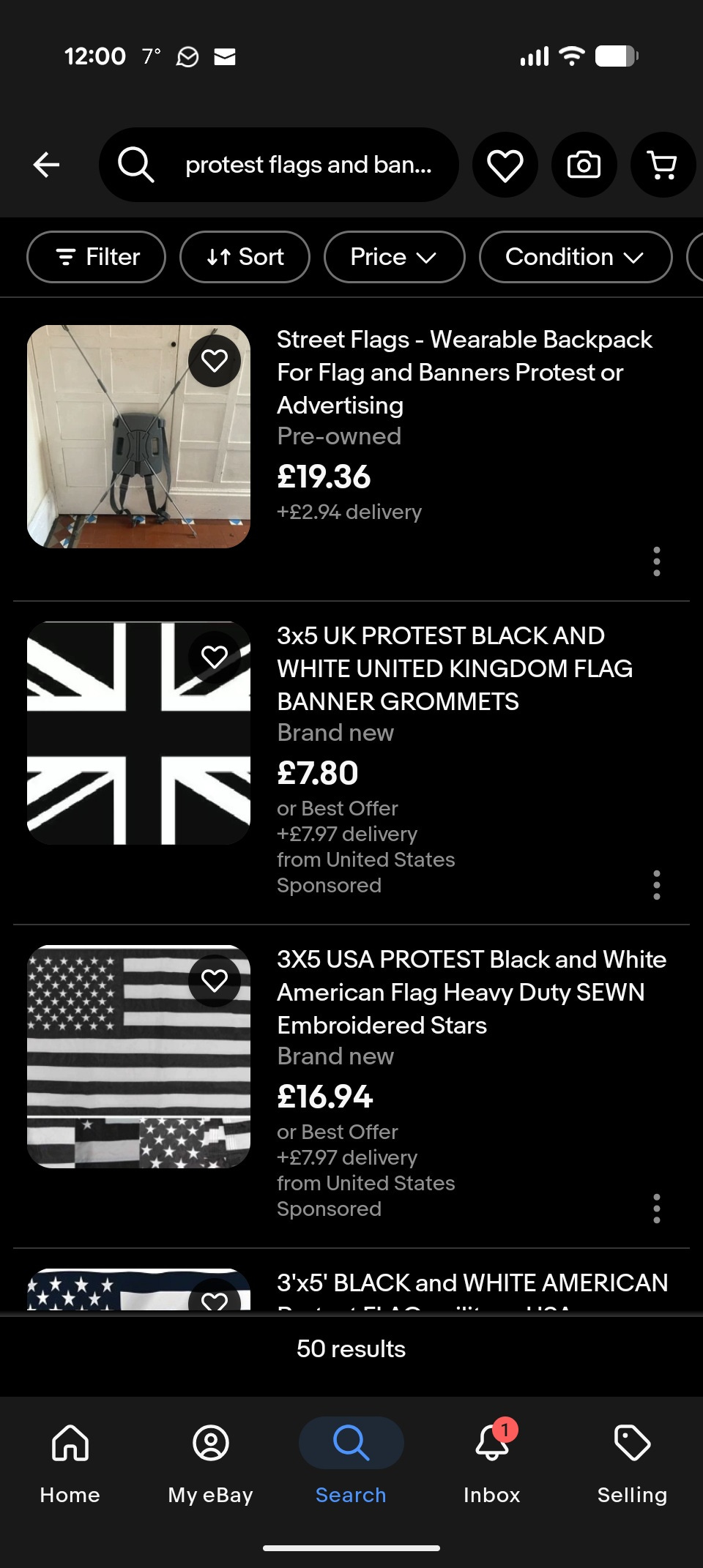Open the Sort options

[x=245, y=257]
